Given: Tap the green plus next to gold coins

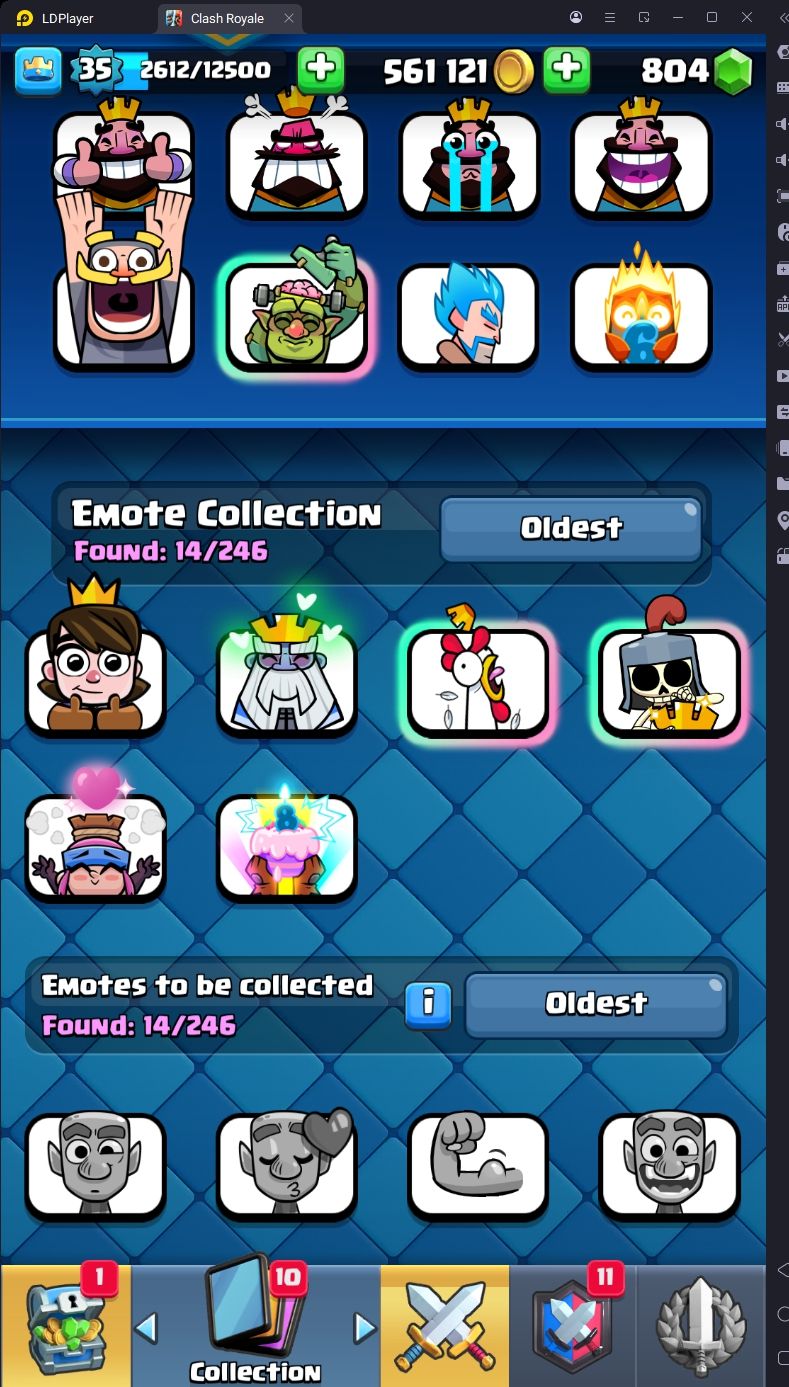Looking at the screenshot, I should pyautogui.click(x=566, y=70).
